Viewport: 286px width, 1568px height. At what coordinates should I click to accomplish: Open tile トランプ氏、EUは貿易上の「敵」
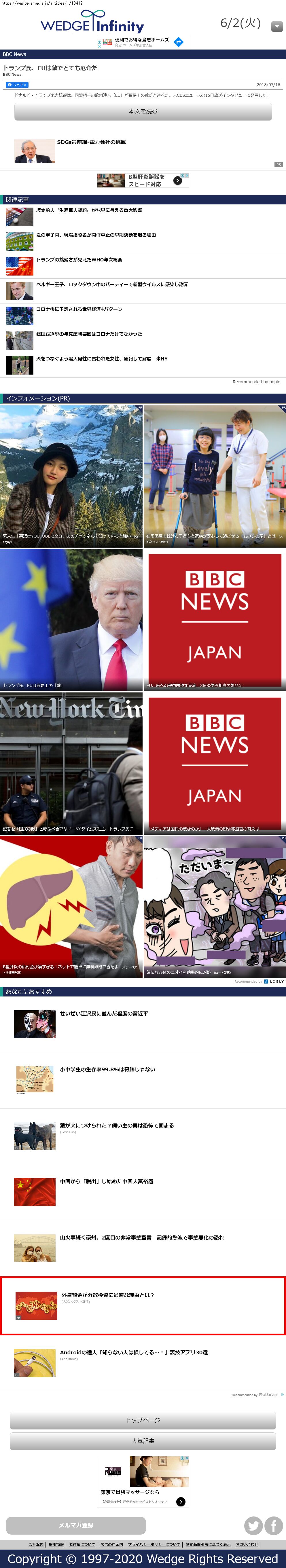pyautogui.click(x=71, y=620)
